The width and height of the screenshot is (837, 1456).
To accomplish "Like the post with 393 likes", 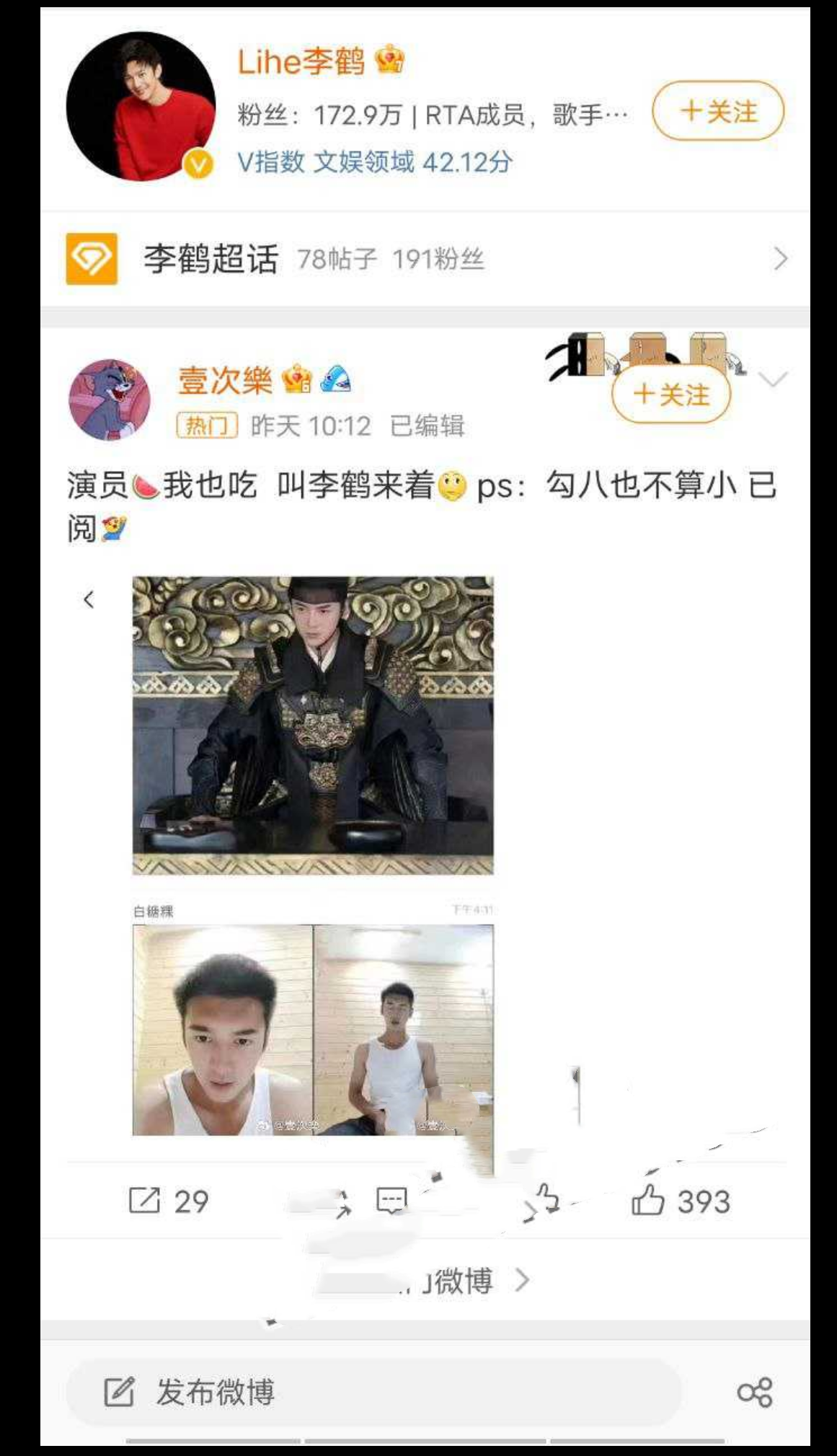I will coord(680,1201).
